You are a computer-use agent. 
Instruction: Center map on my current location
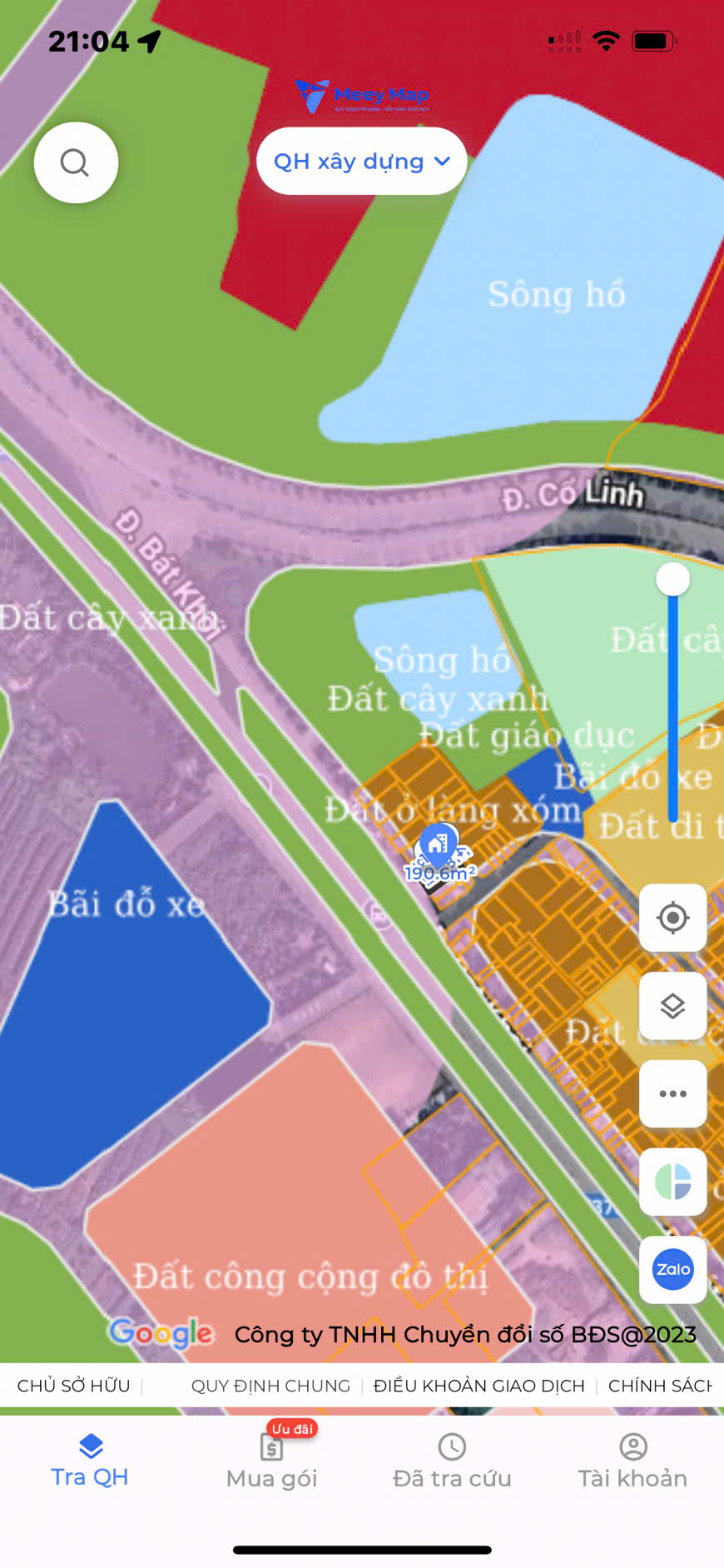pyautogui.click(x=672, y=918)
